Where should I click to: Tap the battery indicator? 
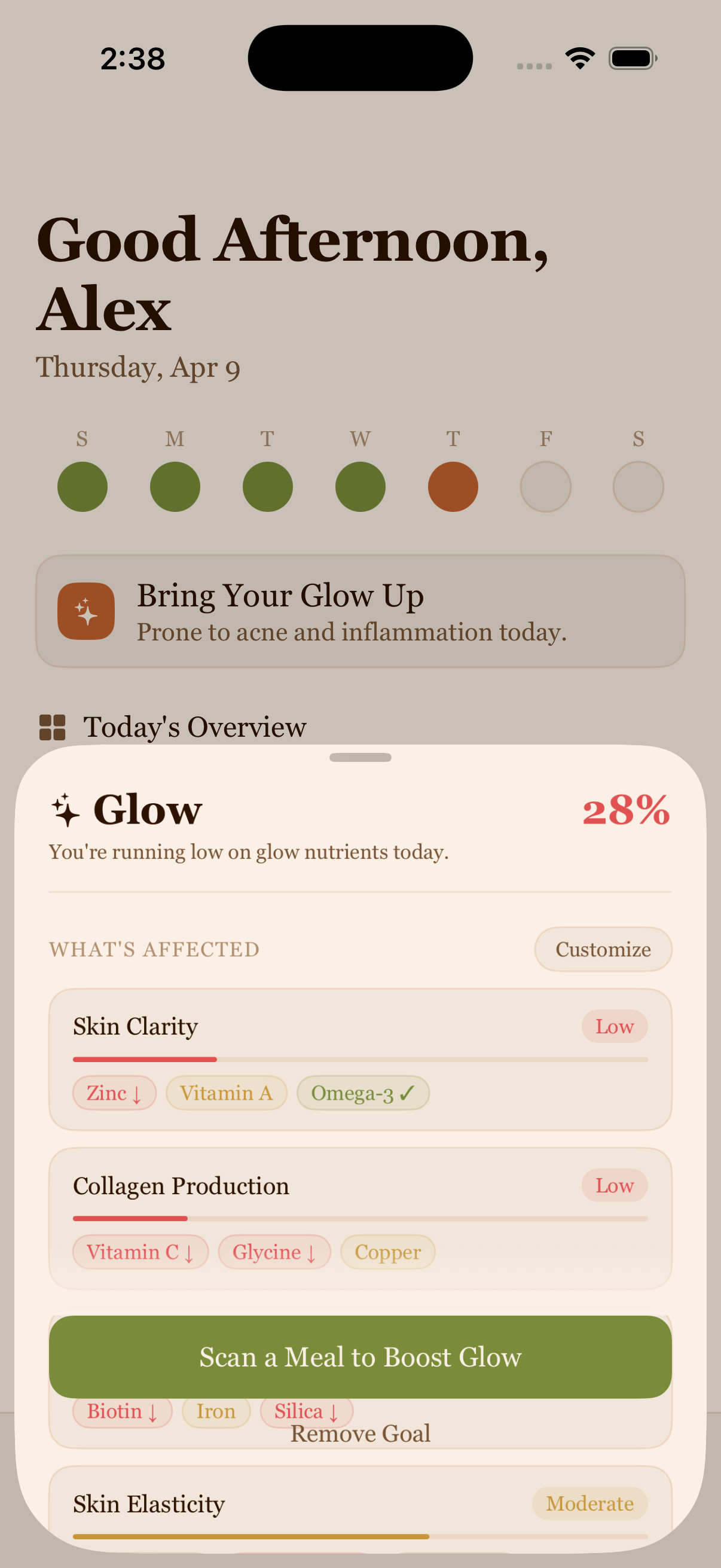pyautogui.click(x=631, y=57)
